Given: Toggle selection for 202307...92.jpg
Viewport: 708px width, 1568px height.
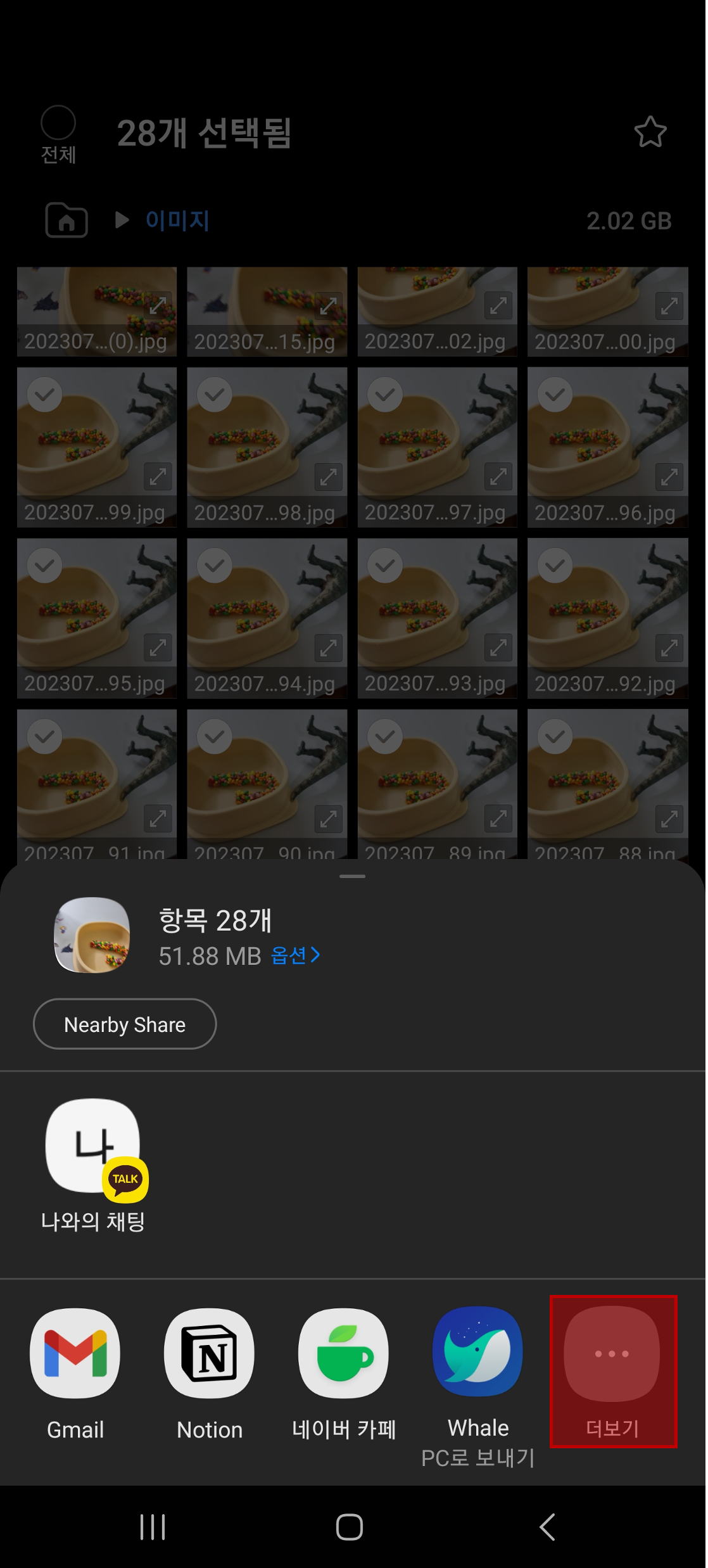Looking at the screenshot, I should (x=554, y=565).
